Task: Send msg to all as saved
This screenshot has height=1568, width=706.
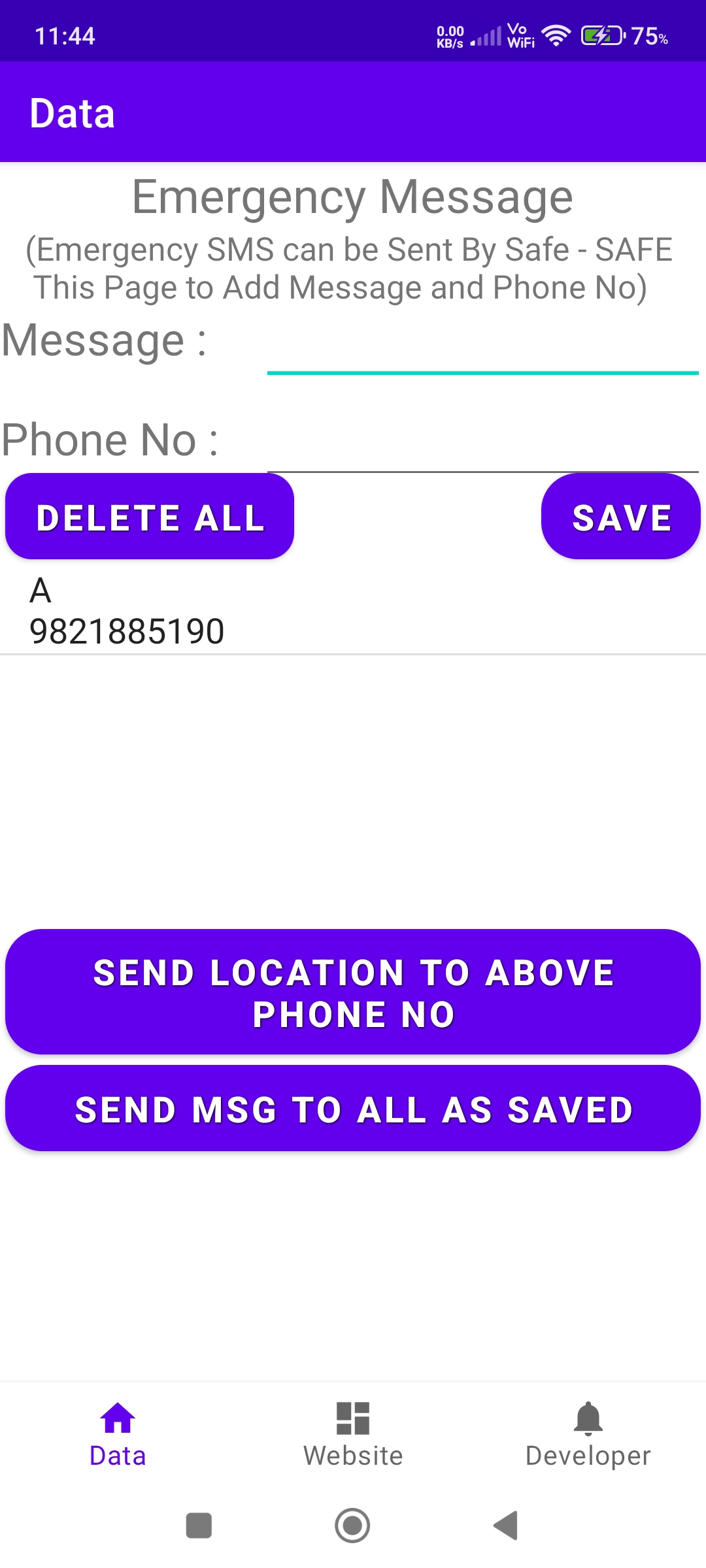Action: point(353,1108)
